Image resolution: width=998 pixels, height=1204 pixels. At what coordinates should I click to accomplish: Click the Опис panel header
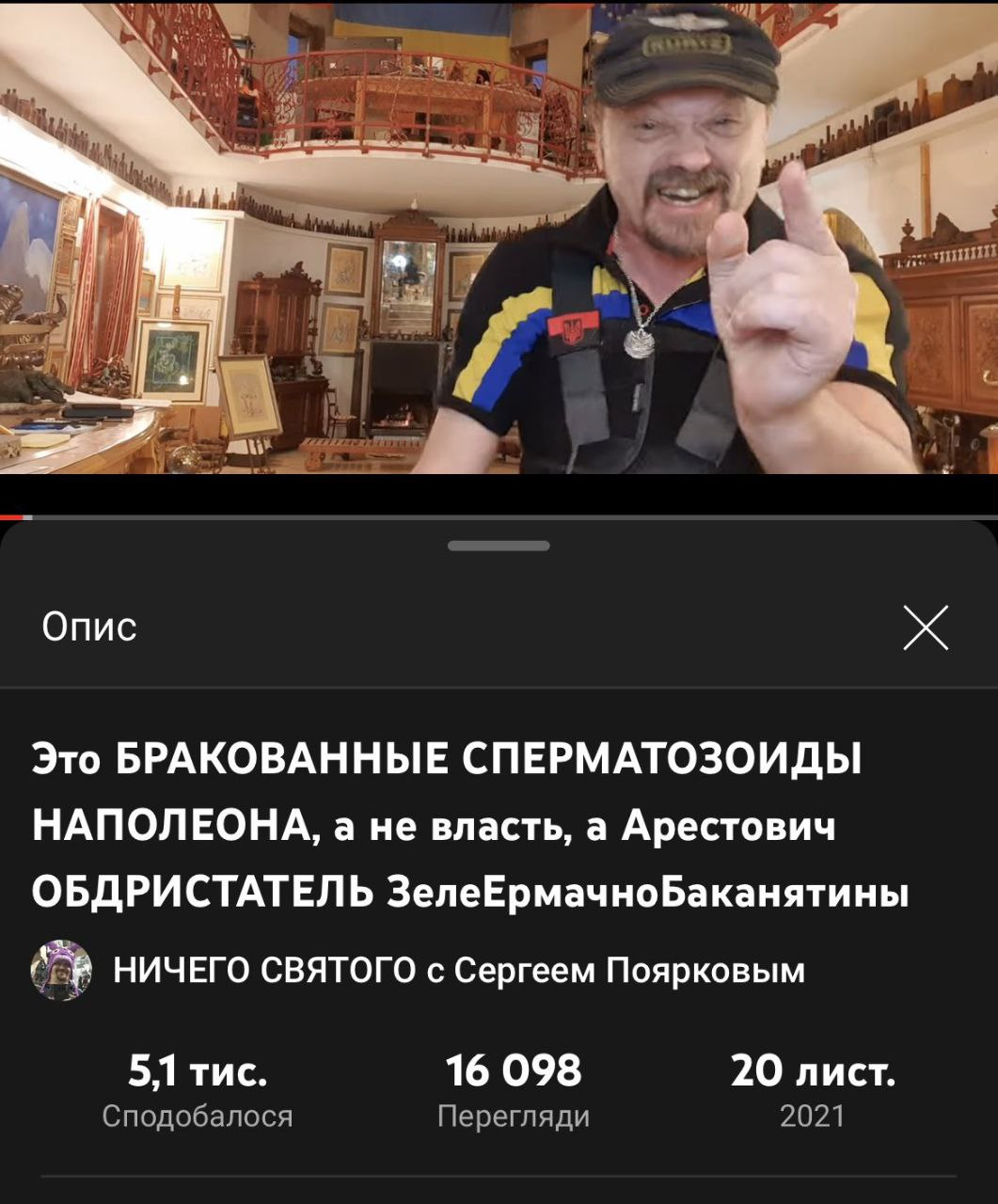pyautogui.click(x=88, y=626)
